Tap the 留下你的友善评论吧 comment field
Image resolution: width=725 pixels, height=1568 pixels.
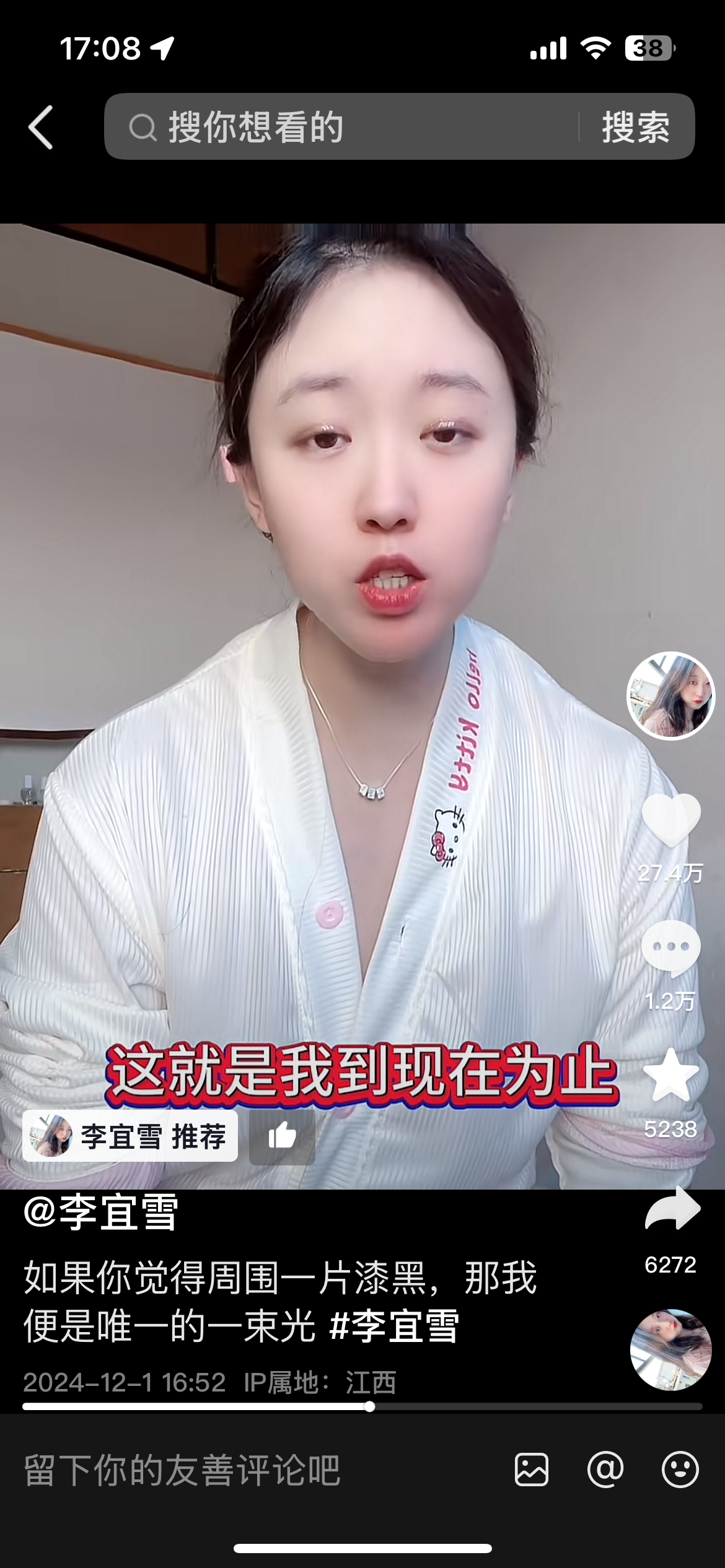click(x=248, y=1471)
